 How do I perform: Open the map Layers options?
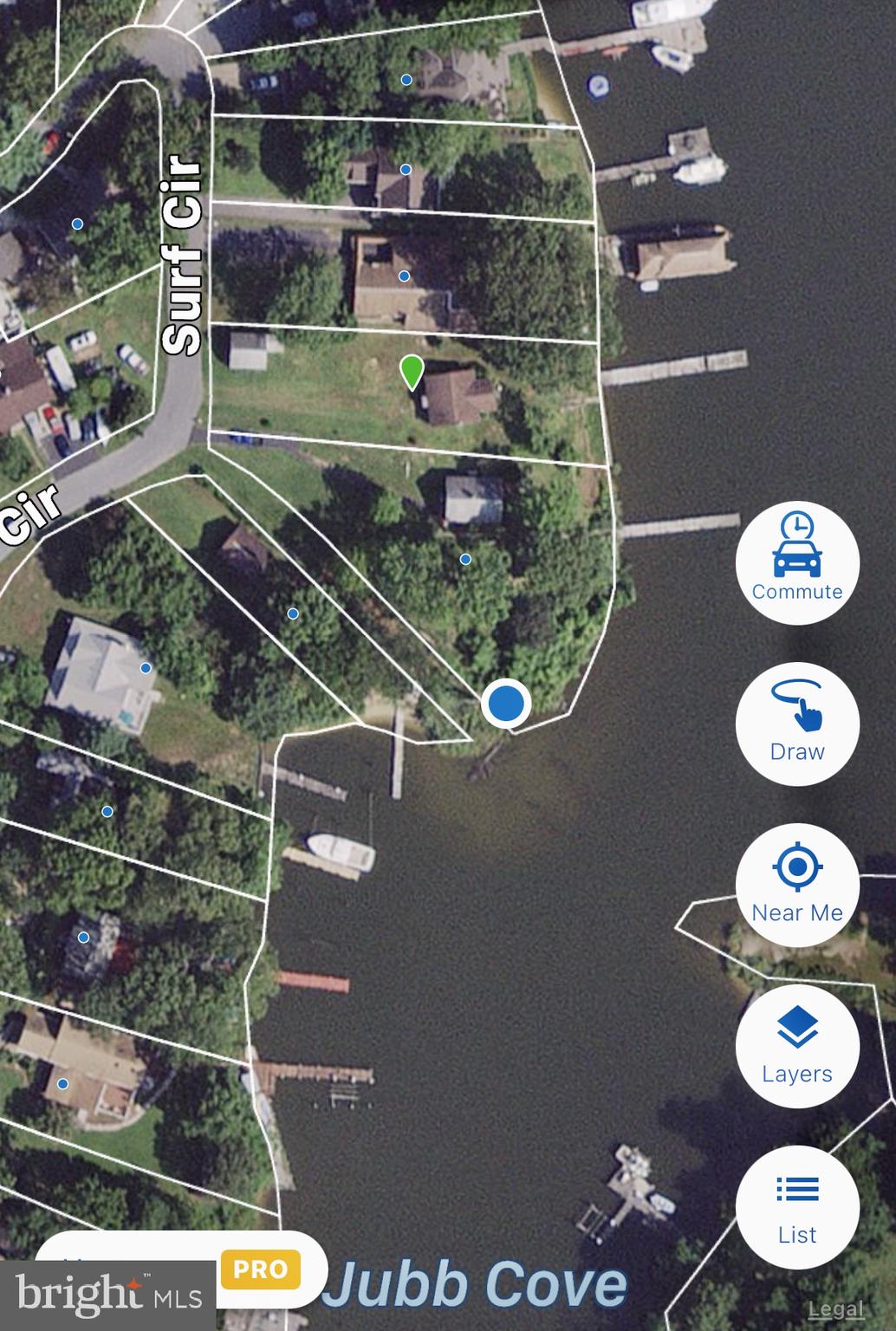point(797,1045)
